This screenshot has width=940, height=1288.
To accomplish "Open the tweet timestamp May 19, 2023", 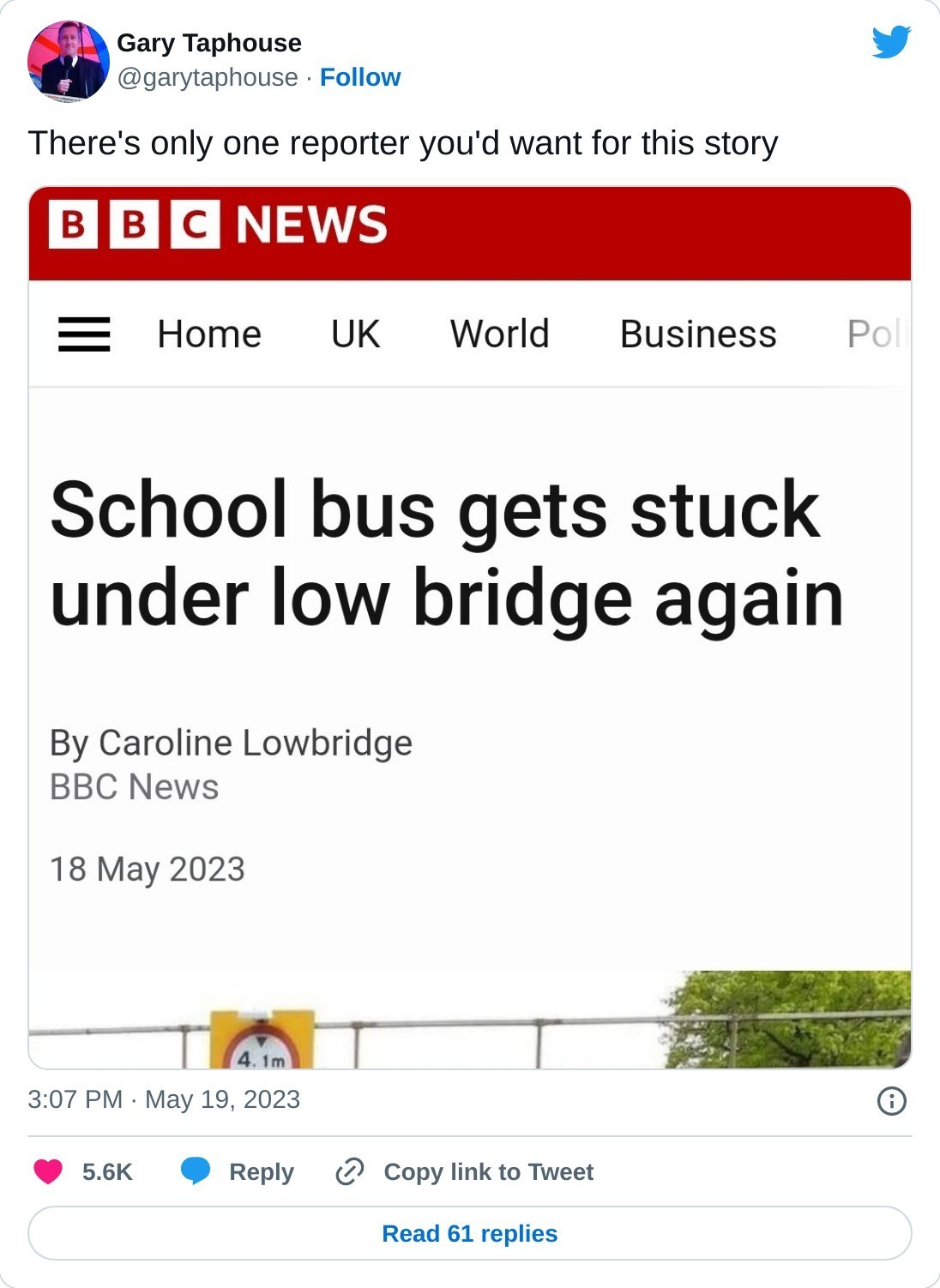I will pos(164,1099).
